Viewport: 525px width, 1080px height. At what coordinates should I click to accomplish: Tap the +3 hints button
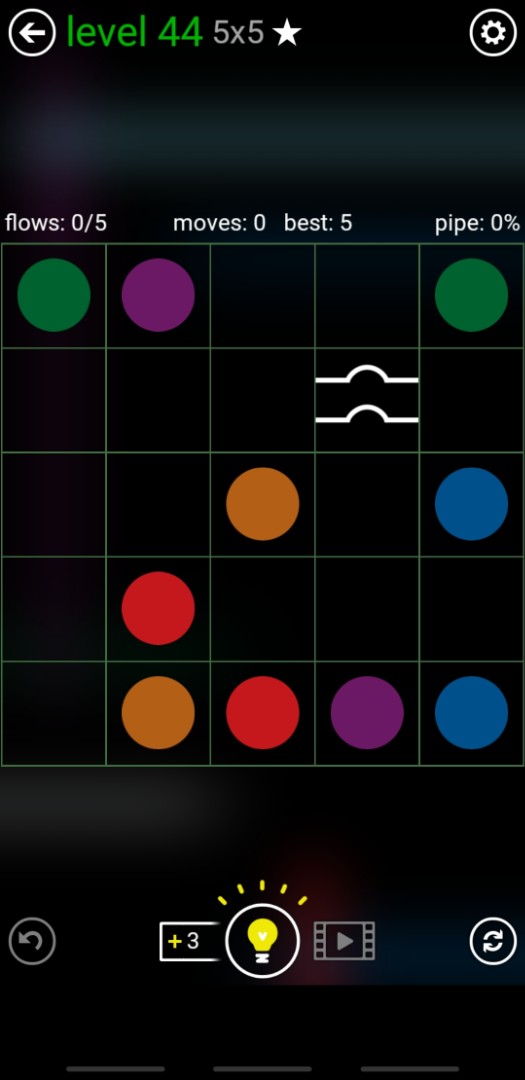coord(190,941)
